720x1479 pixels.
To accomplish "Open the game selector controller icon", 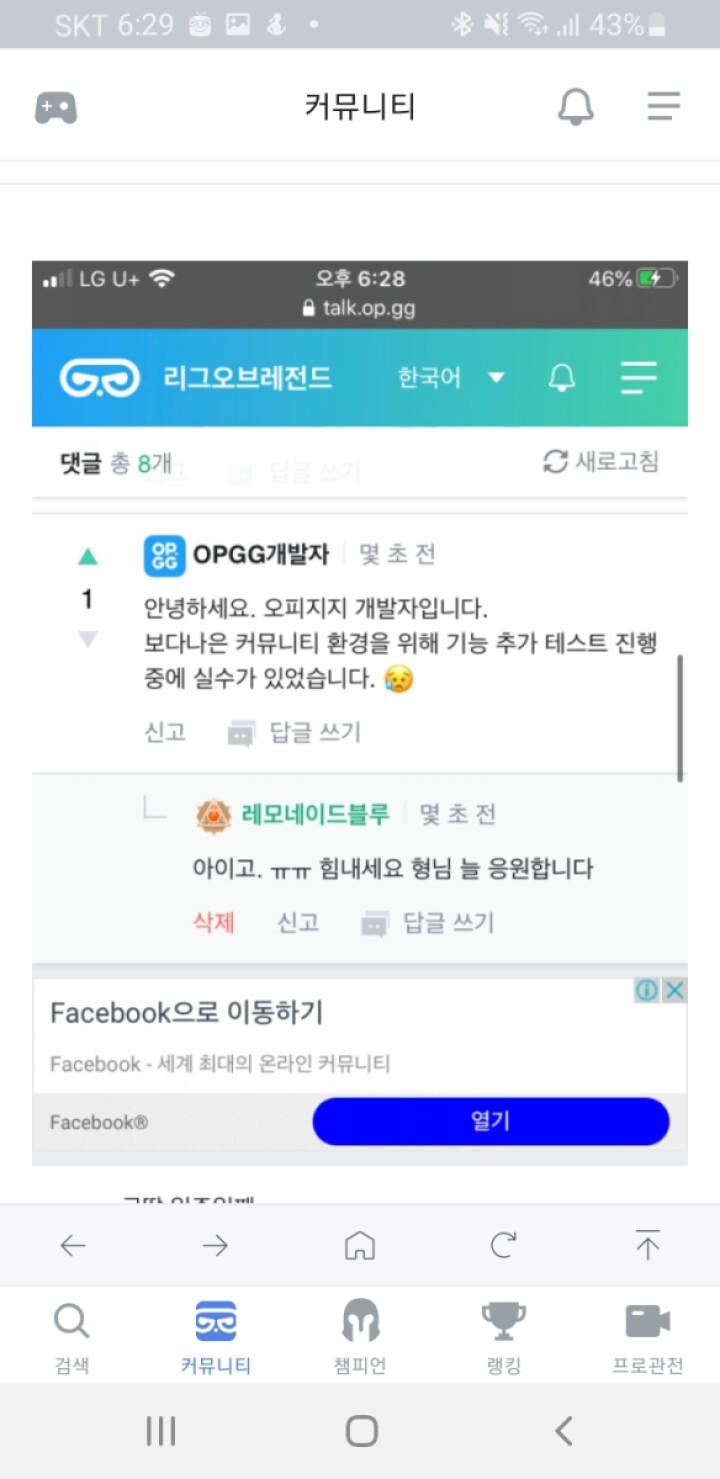I will pyautogui.click(x=56, y=107).
